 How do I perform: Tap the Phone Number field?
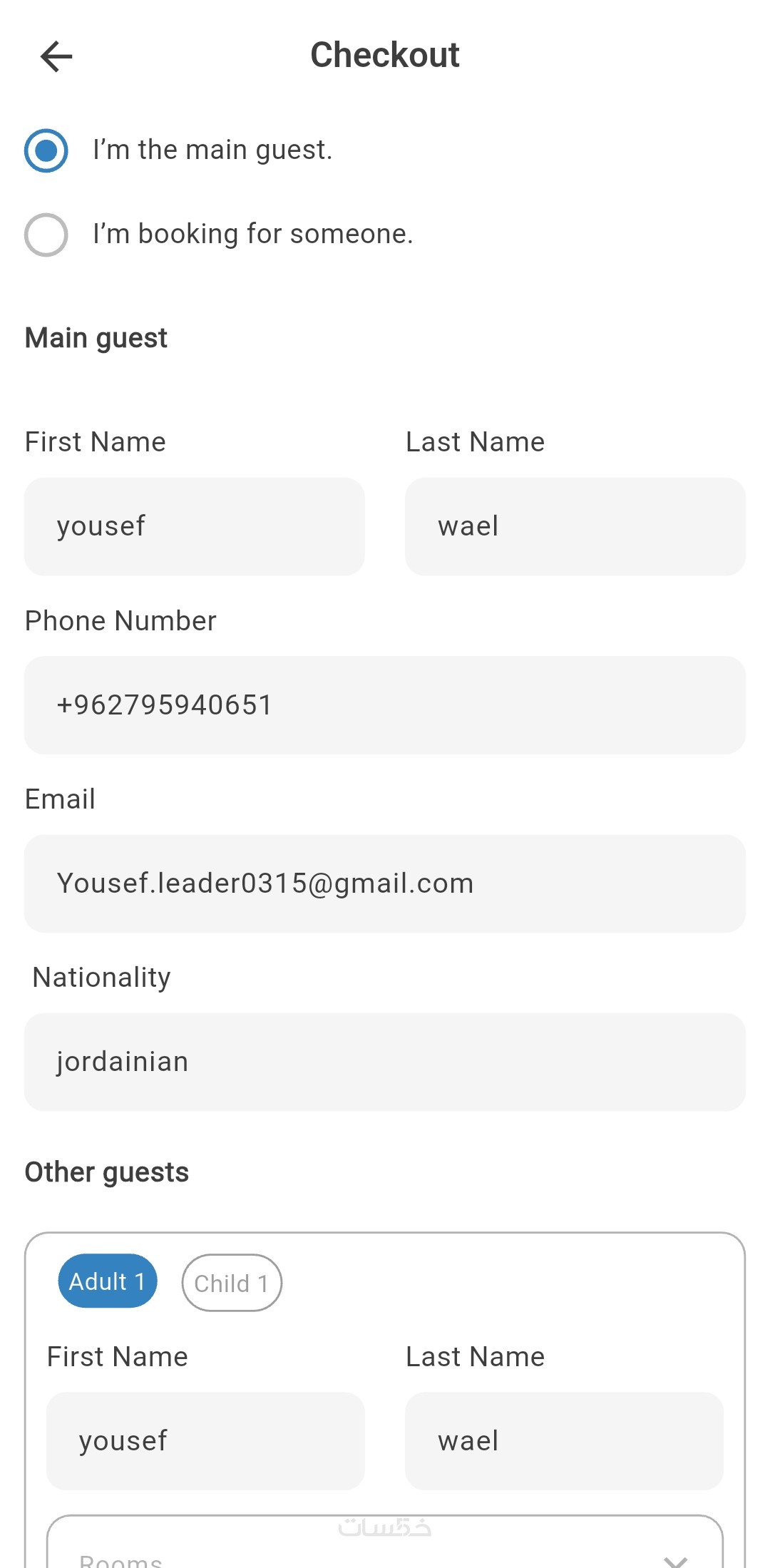point(385,704)
